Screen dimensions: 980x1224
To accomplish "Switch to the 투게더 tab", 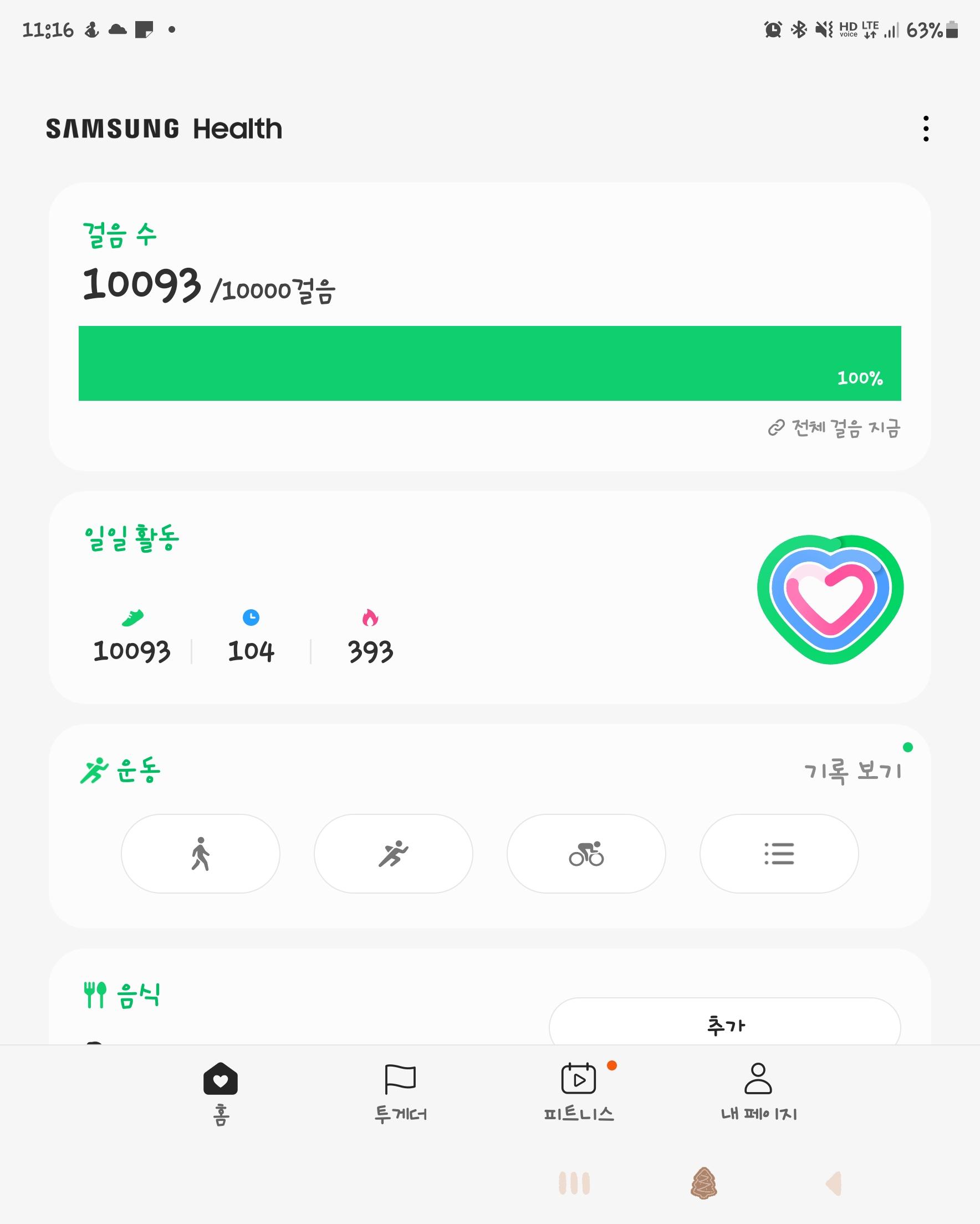I will [x=400, y=1092].
